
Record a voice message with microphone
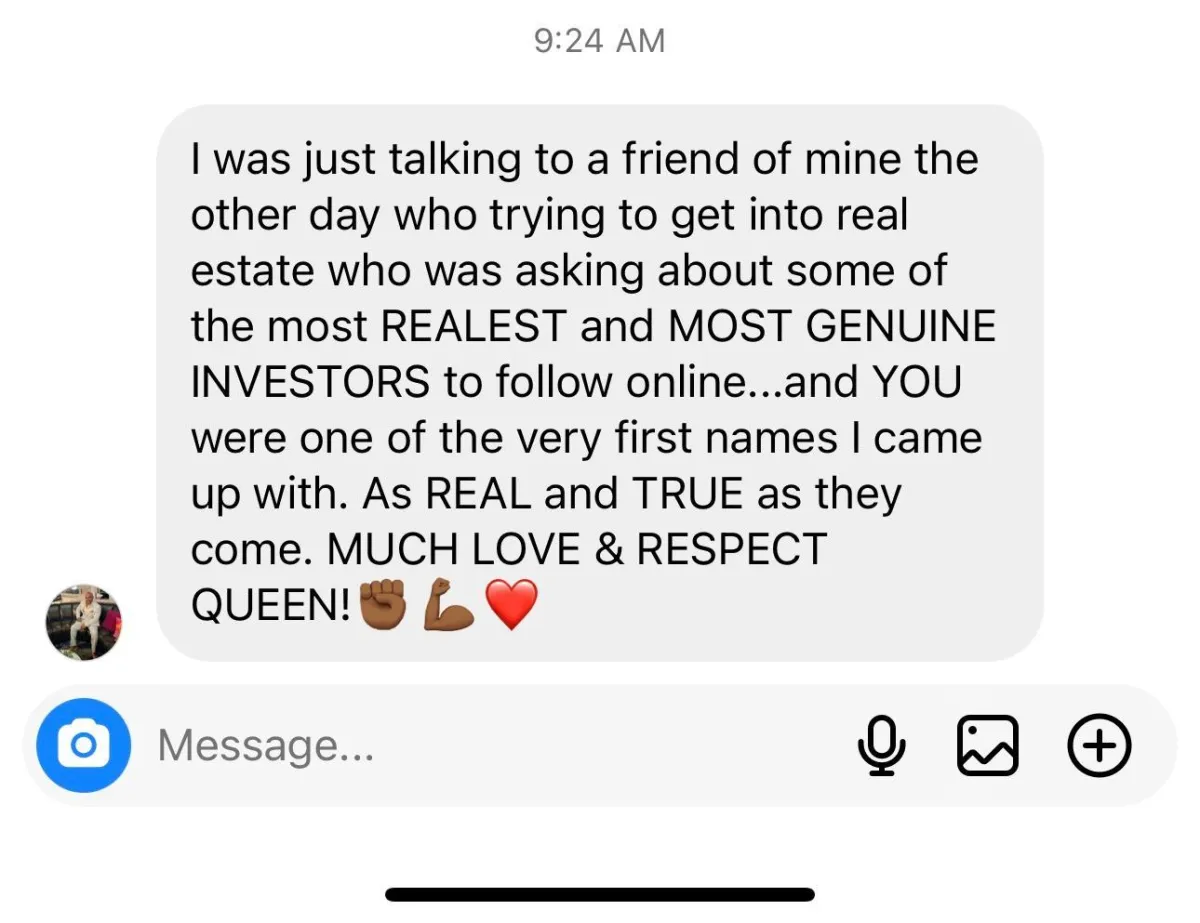(x=882, y=746)
